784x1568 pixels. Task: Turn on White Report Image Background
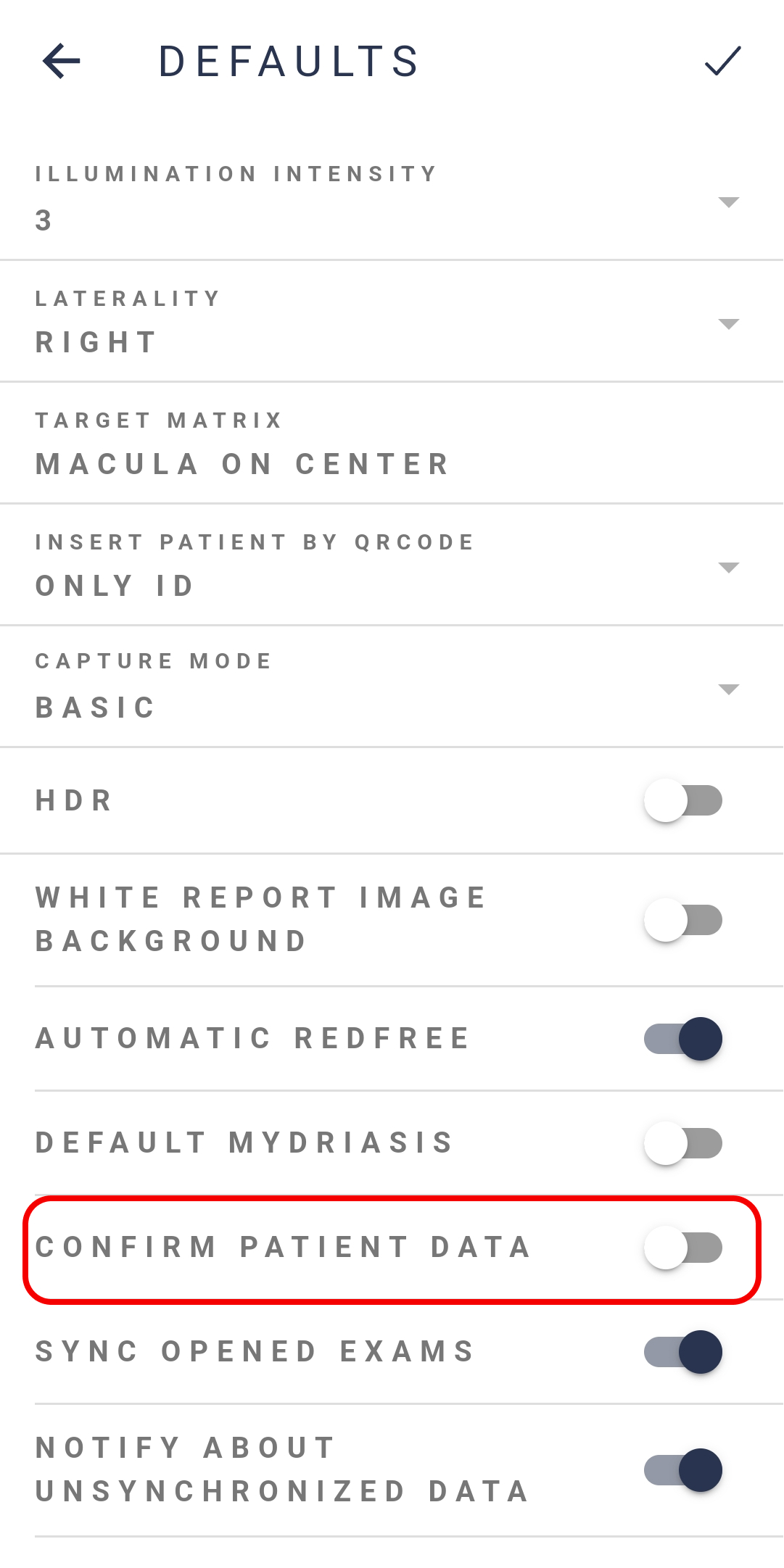[x=683, y=920]
